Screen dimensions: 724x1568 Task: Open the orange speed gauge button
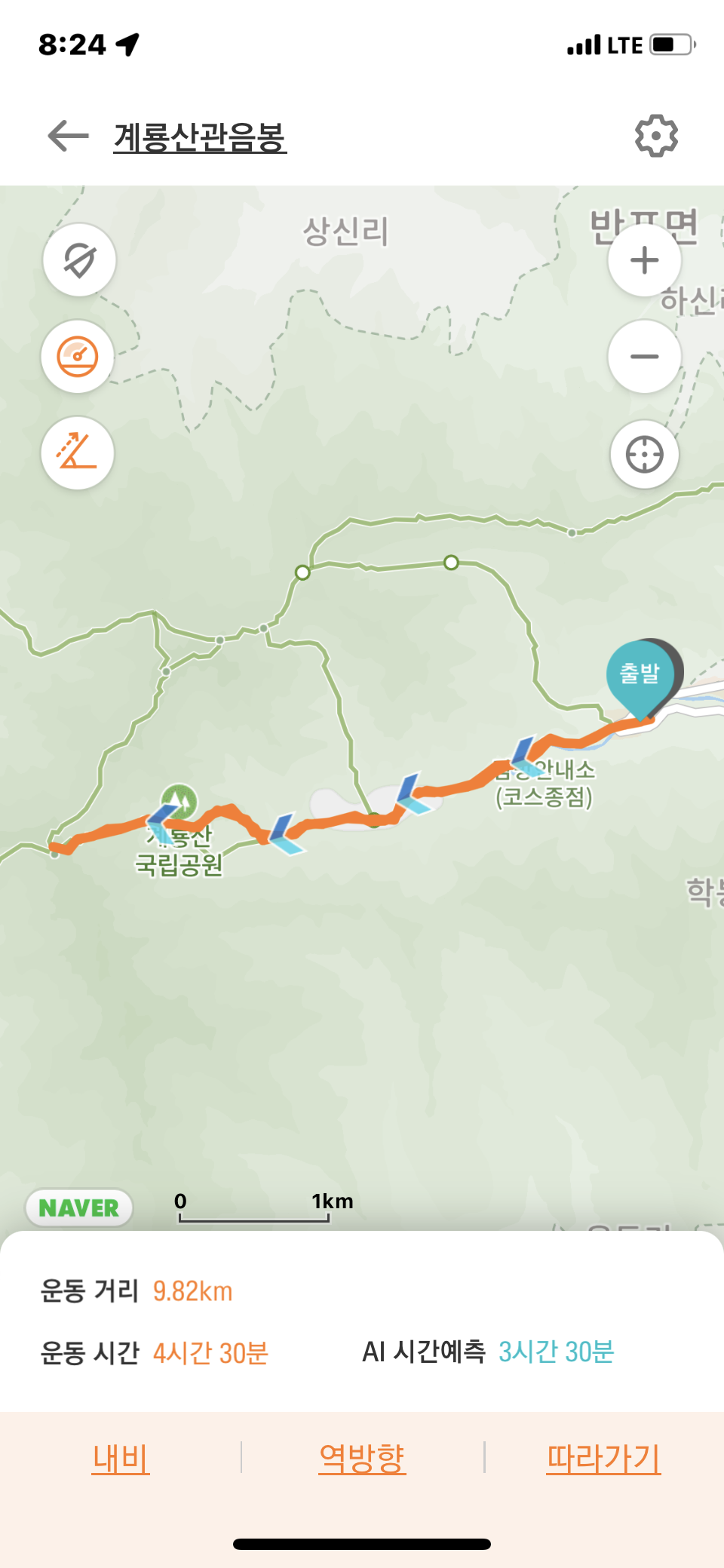[78, 357]
